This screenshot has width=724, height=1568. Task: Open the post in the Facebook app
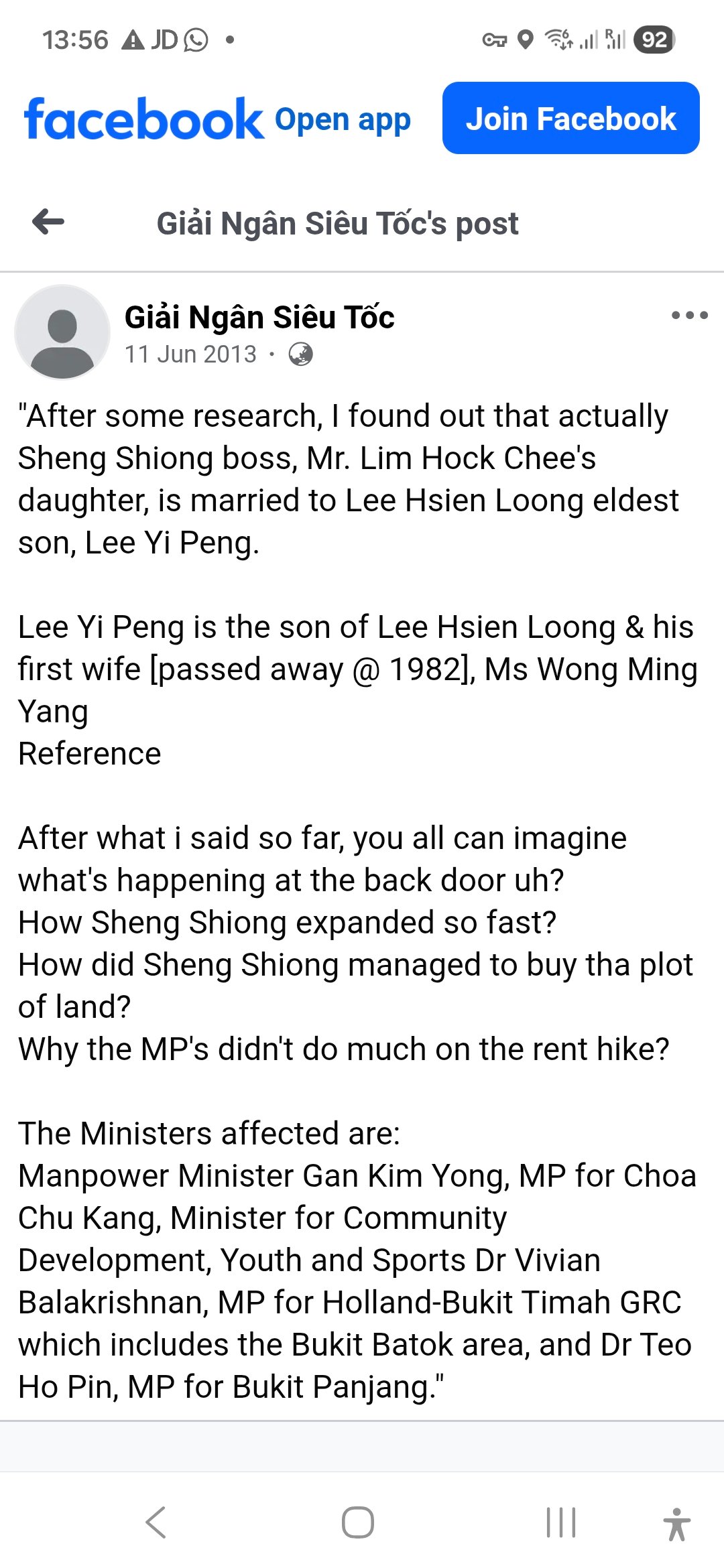(343, 120)
